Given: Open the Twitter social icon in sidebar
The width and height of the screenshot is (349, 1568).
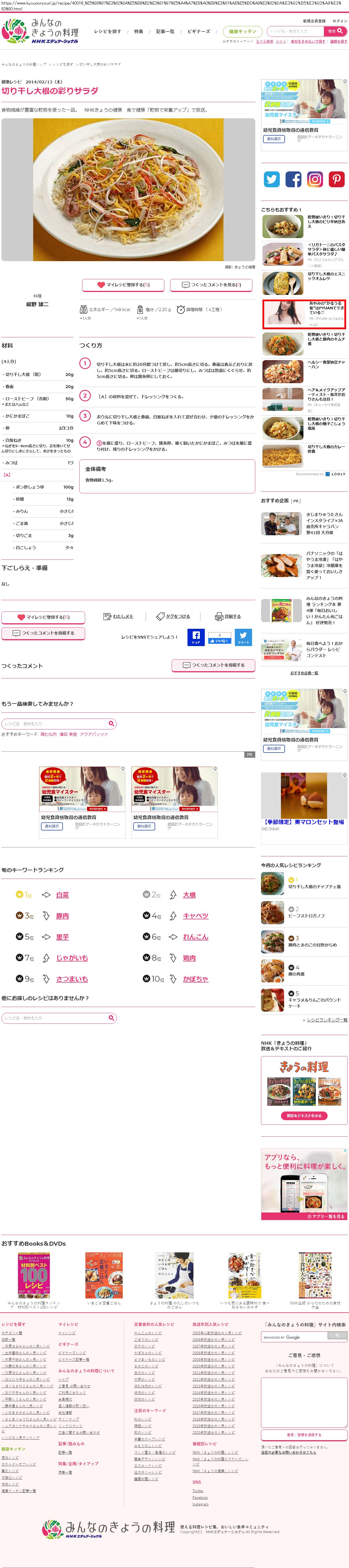Looking at the screenshot, I should (x=271, y=179).
